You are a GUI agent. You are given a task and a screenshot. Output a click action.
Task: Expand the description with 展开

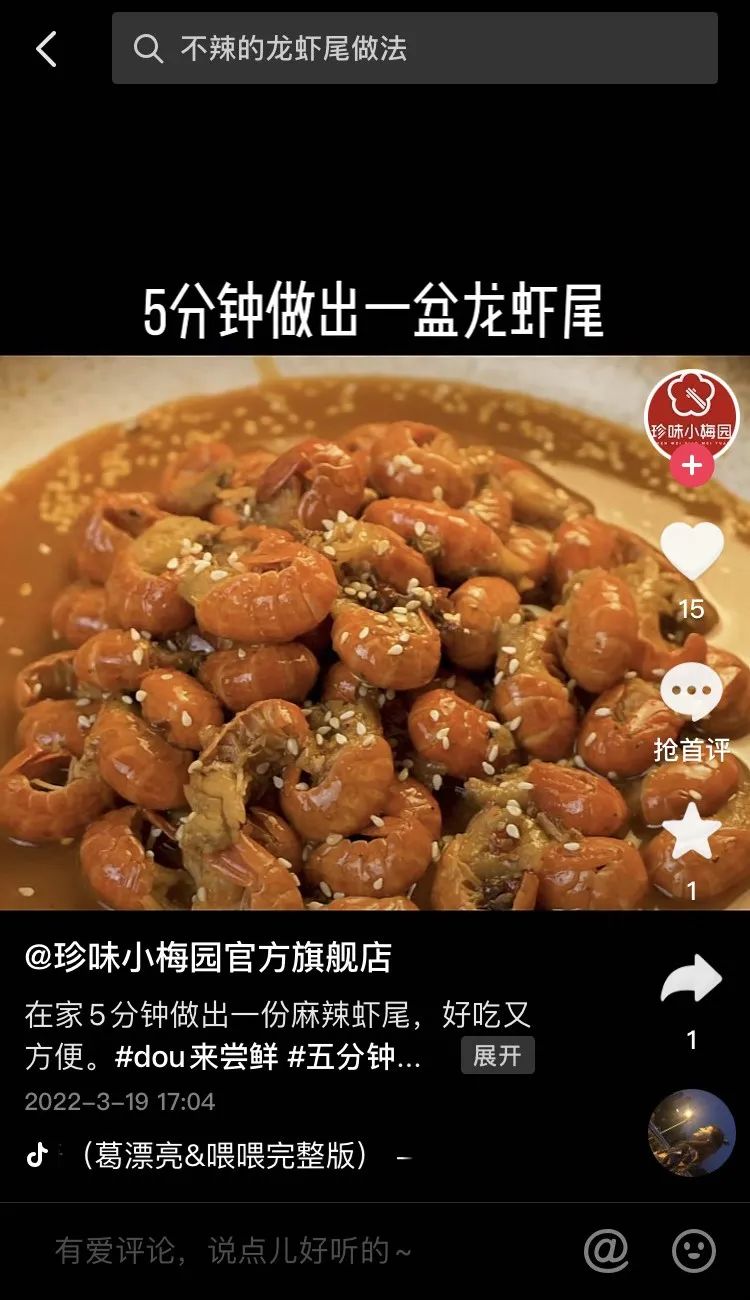click(497, 1056)
